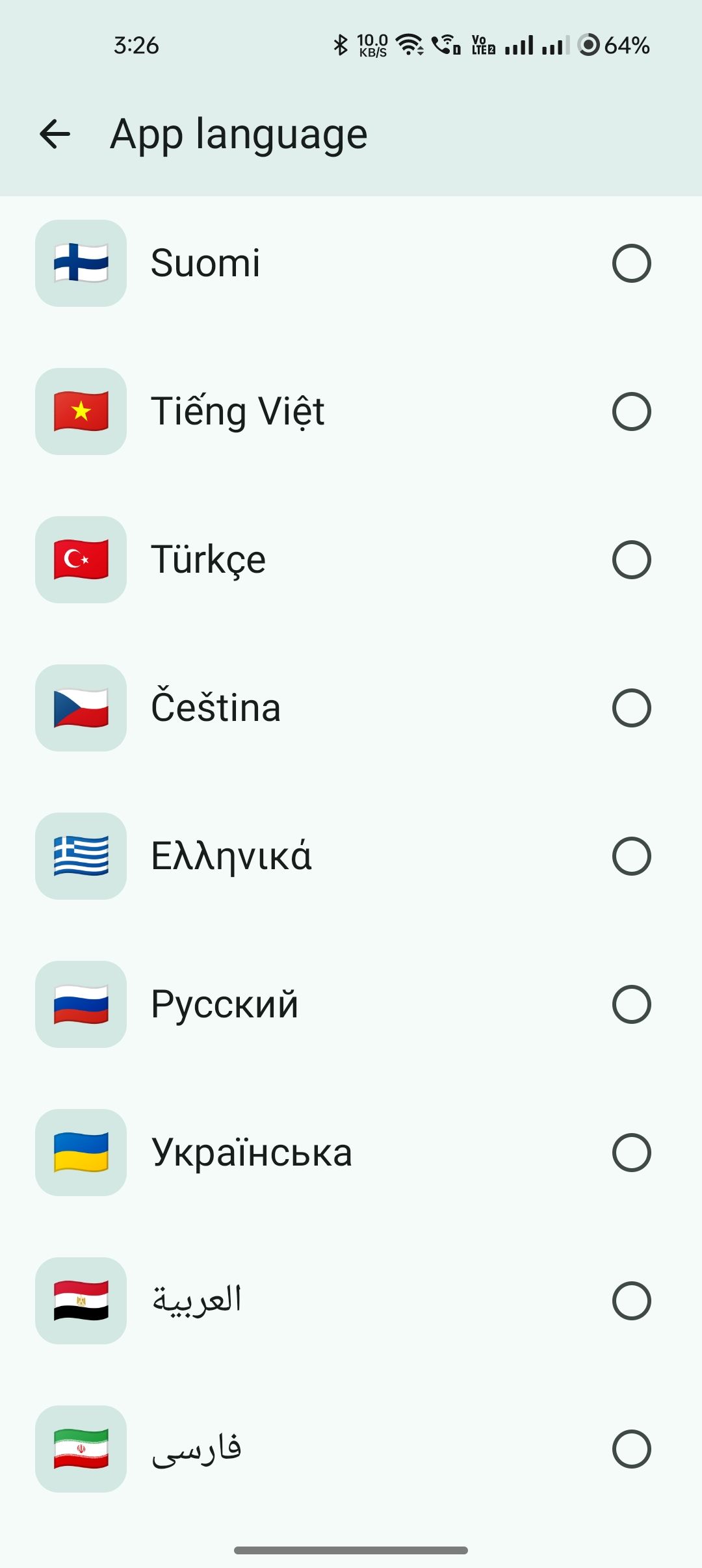
Task: Select Українська language option
Action: pyautogui.click(x=631, y=1153)
